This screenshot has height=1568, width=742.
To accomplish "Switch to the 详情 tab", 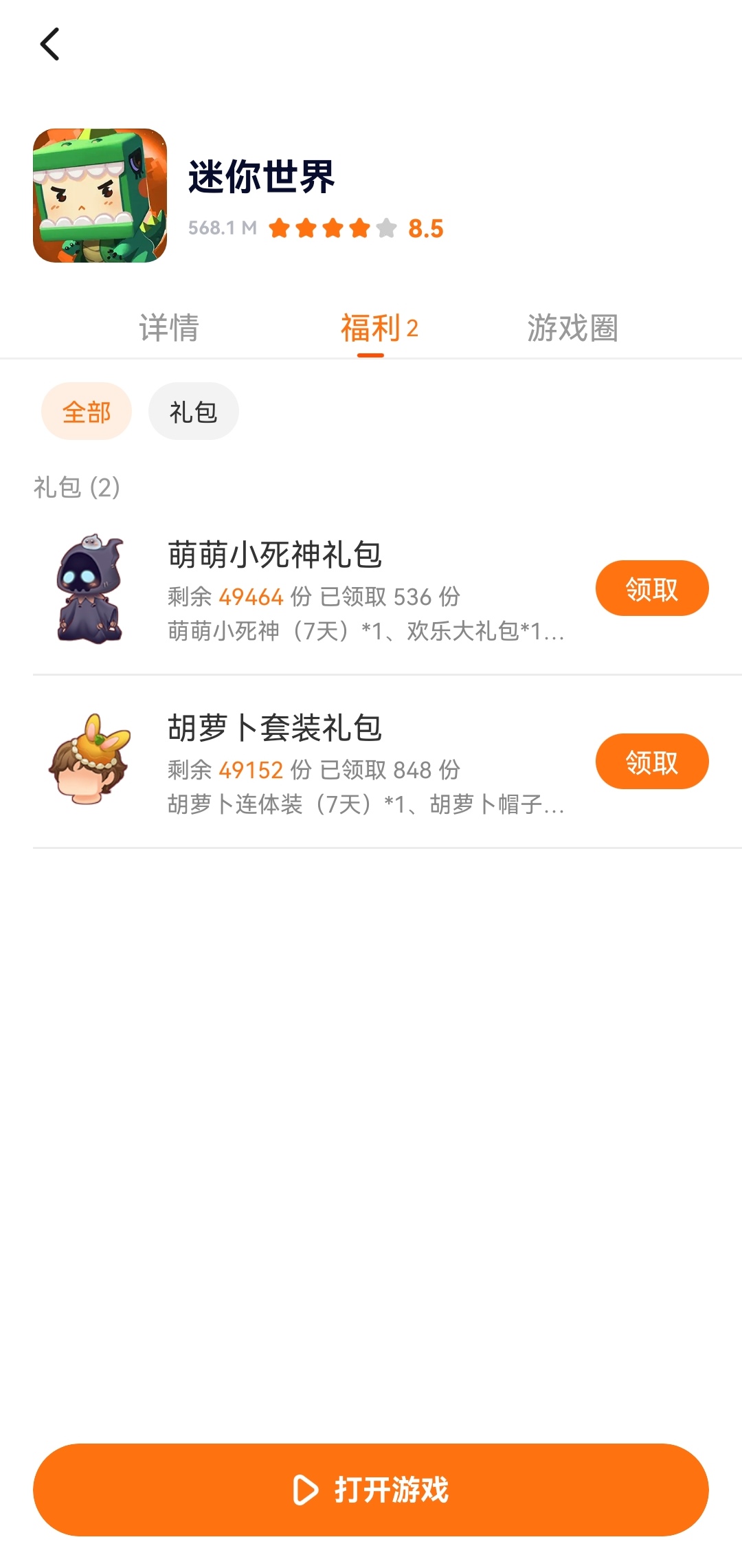I will click(169, 328).
